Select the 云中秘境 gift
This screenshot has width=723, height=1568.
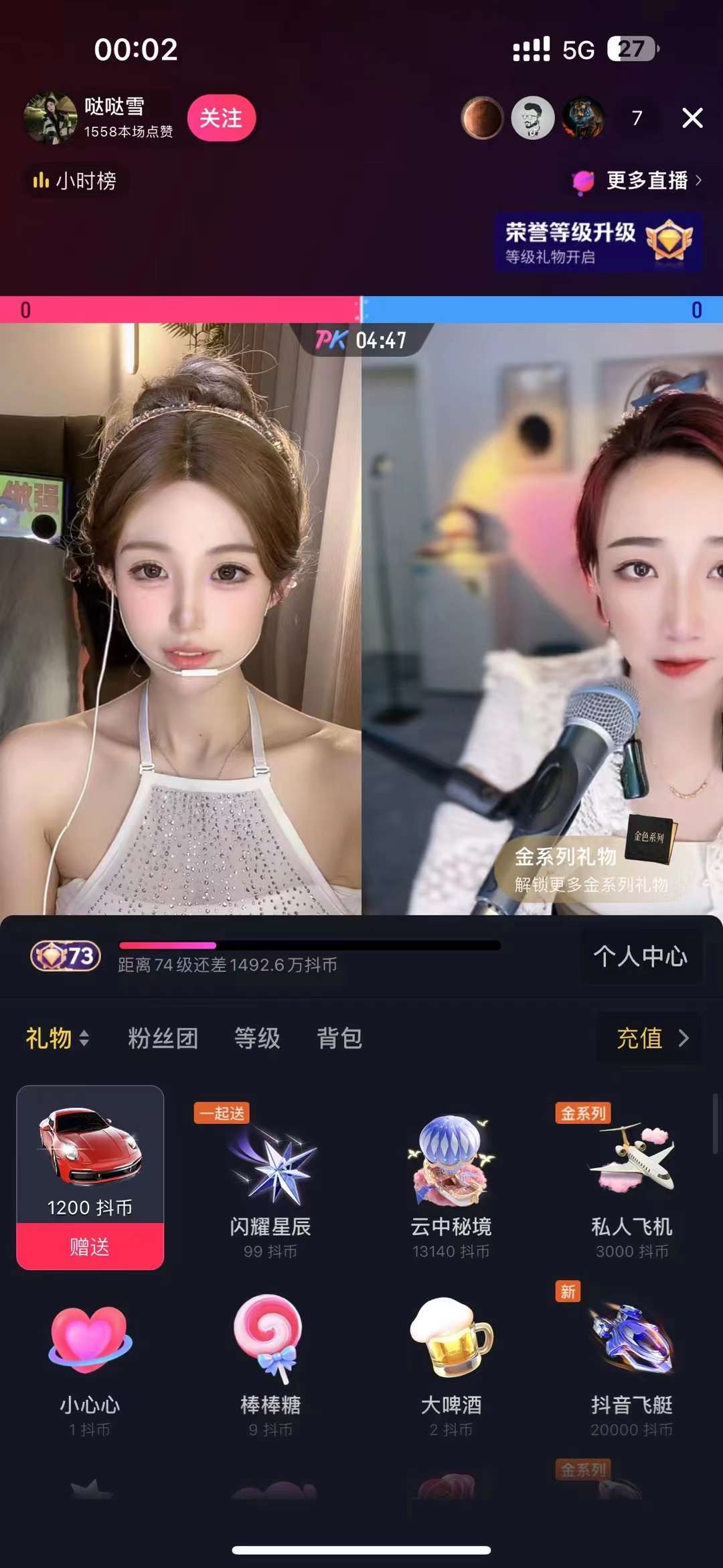(x=451, y=1180)
